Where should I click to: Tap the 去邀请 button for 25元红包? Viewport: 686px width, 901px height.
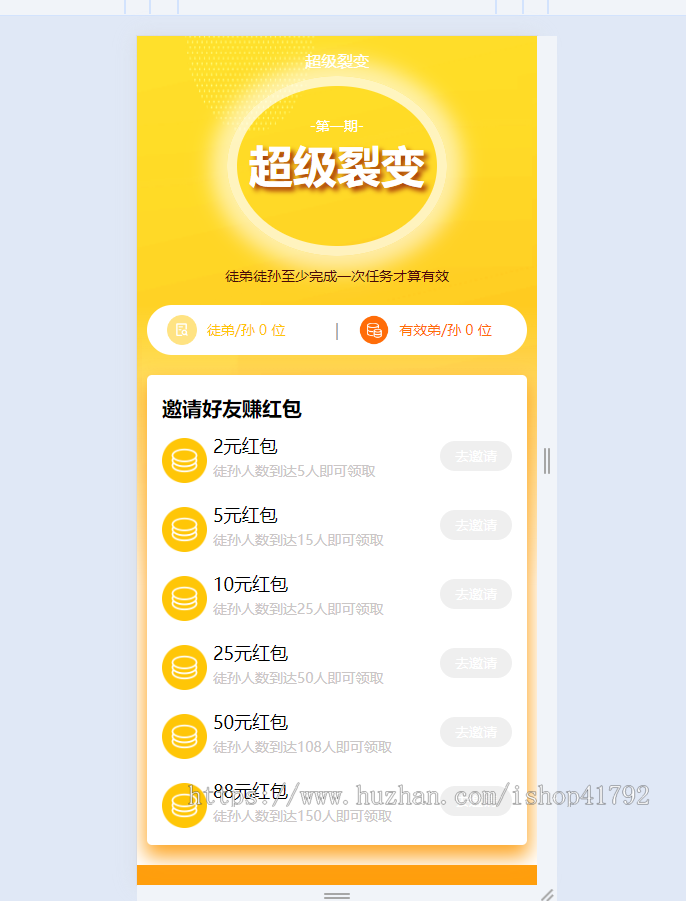click(476, 663)
